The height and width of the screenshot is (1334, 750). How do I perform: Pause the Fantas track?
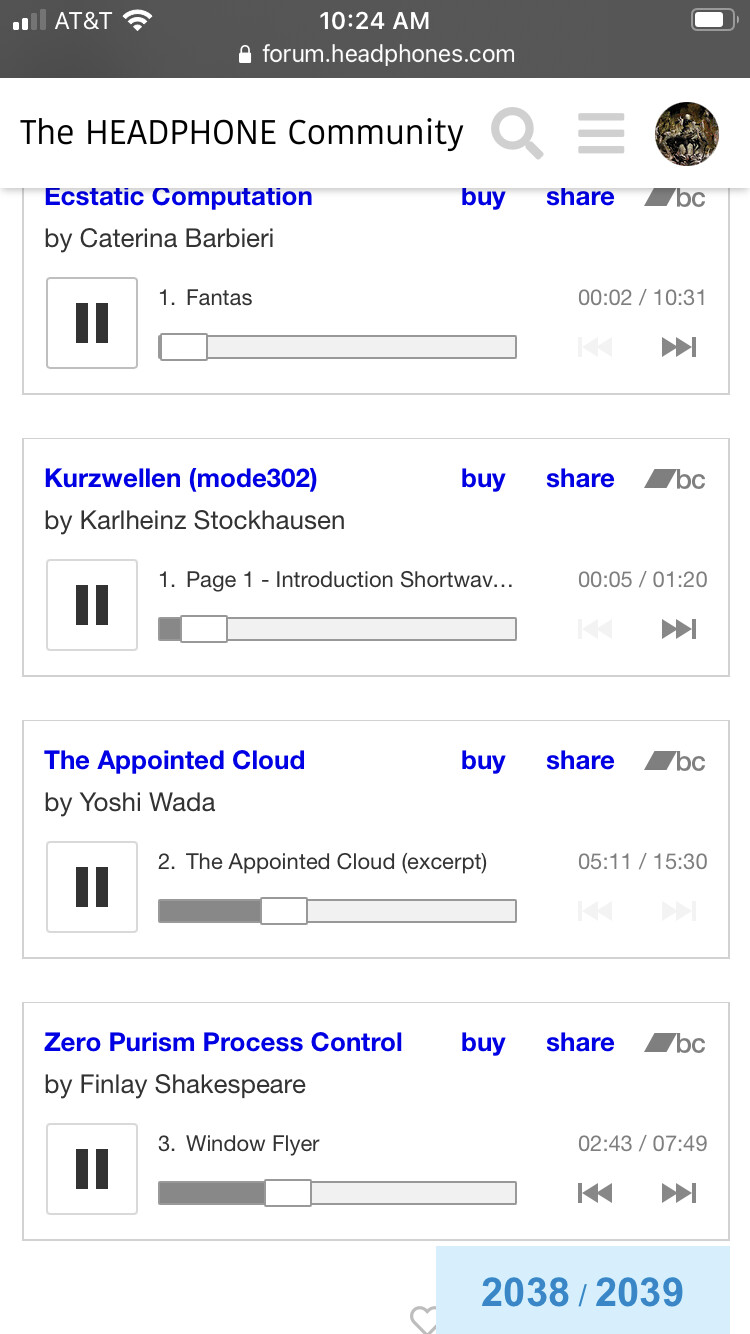pyautogui.click(x=92, y=323)
